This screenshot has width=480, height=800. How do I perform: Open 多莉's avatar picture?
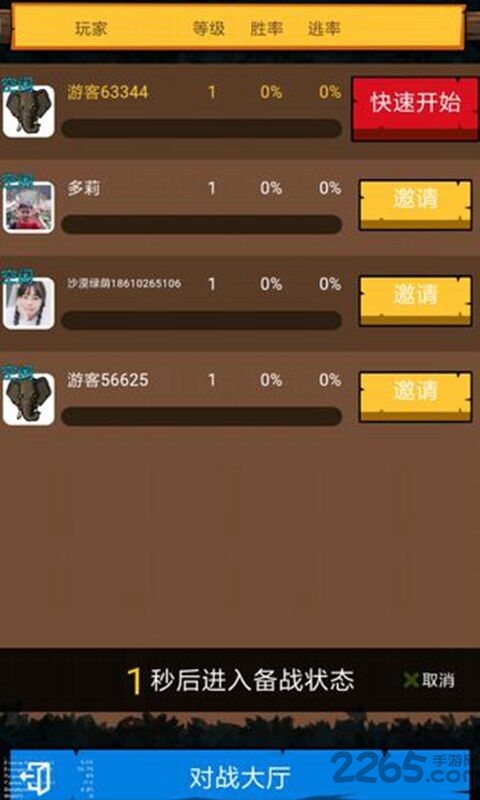pos(28,207)
